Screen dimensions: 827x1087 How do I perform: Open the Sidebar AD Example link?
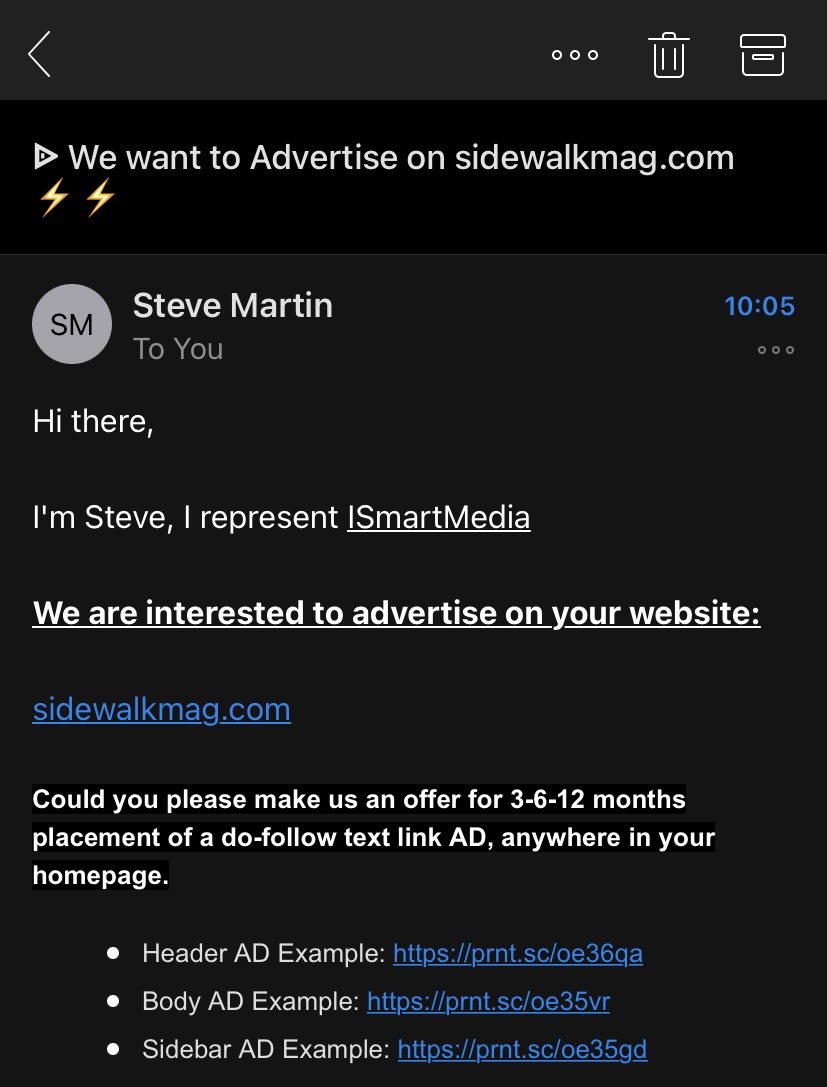coord(522,1049)
